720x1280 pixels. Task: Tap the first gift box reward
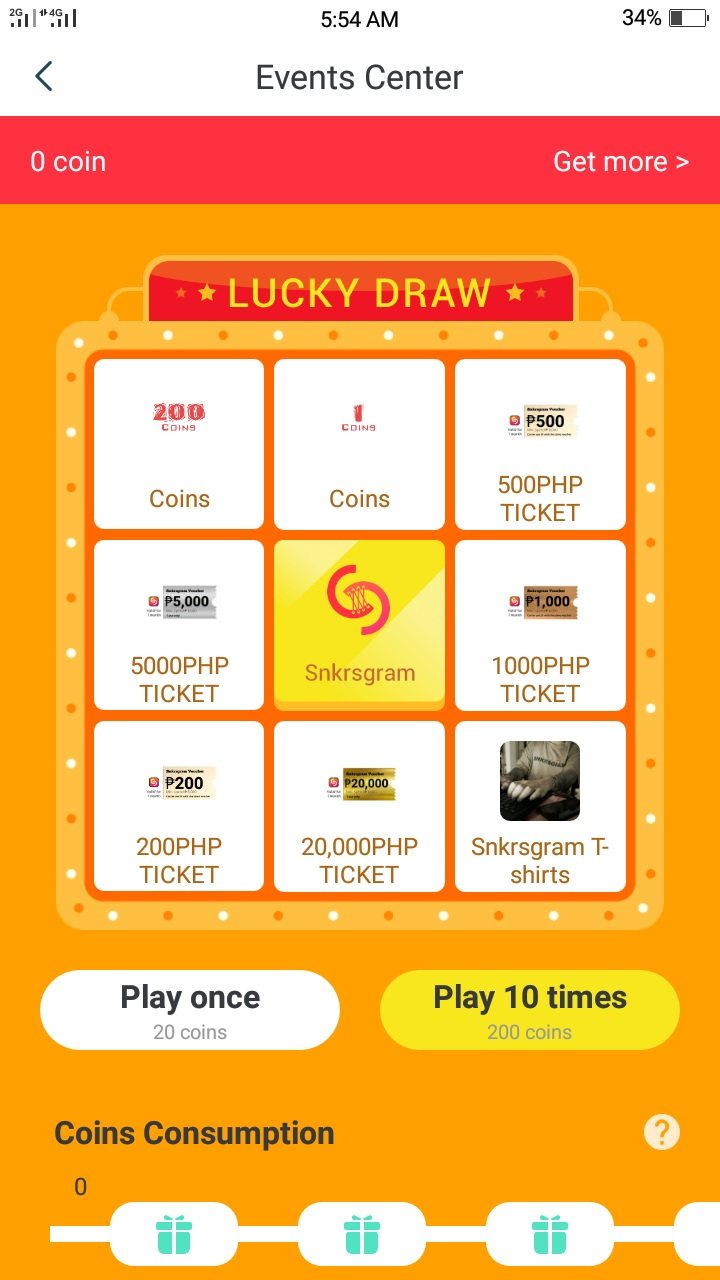click(173, 1234)
